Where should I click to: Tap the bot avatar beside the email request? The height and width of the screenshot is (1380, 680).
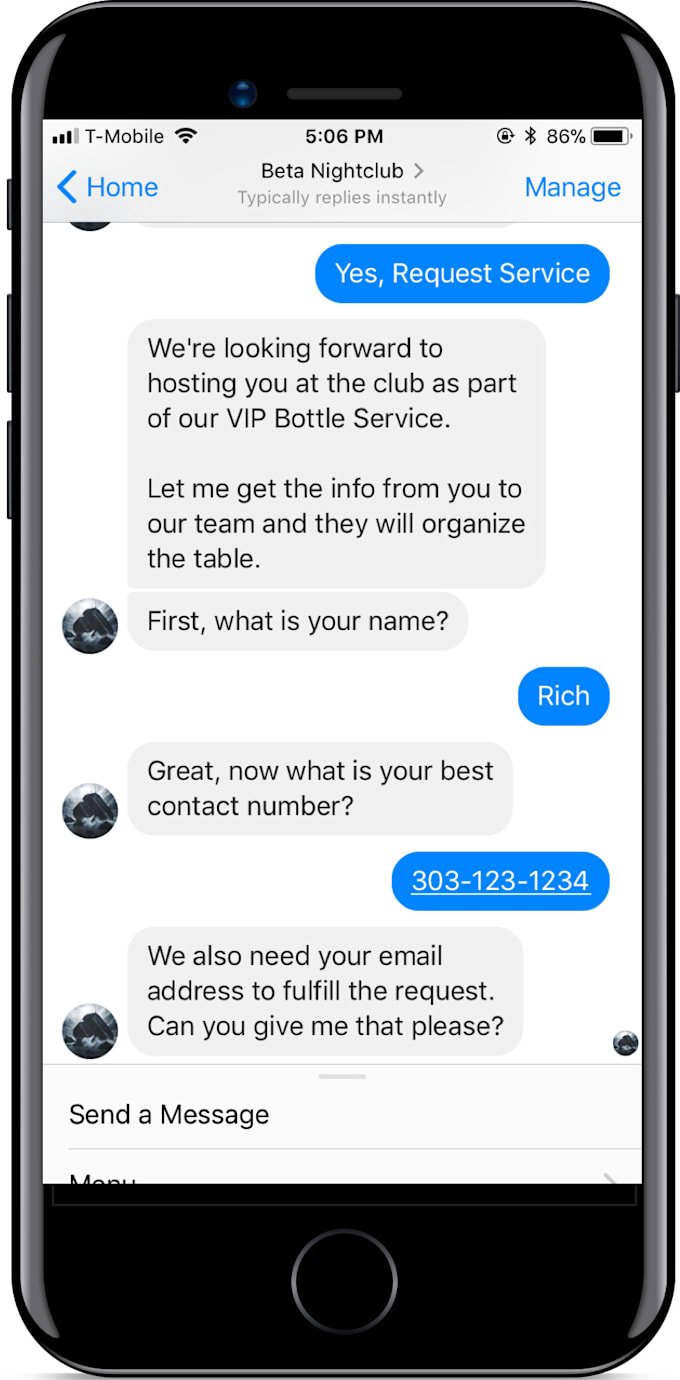(90, 1030)
